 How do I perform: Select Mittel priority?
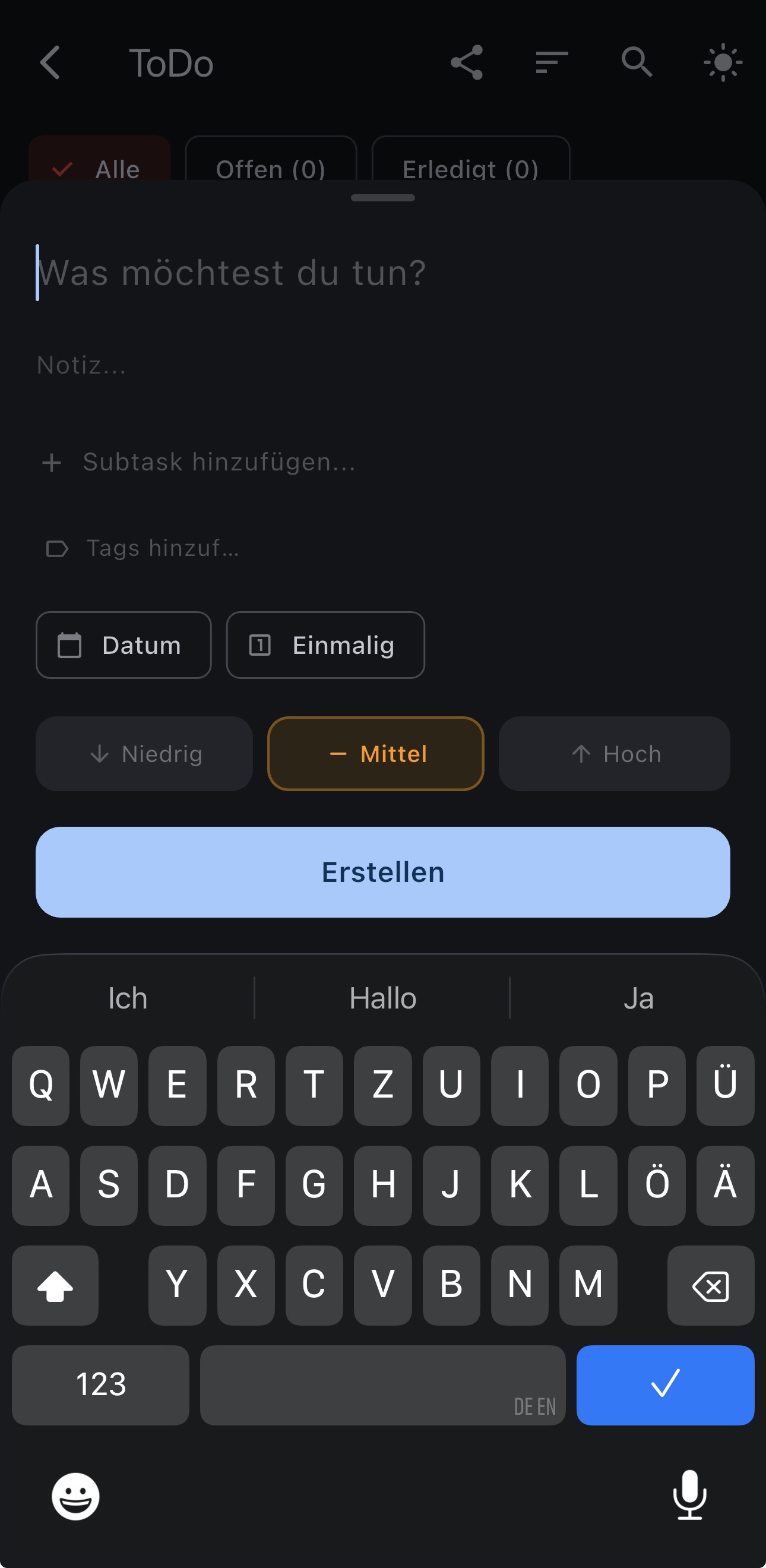pos(375,754)
